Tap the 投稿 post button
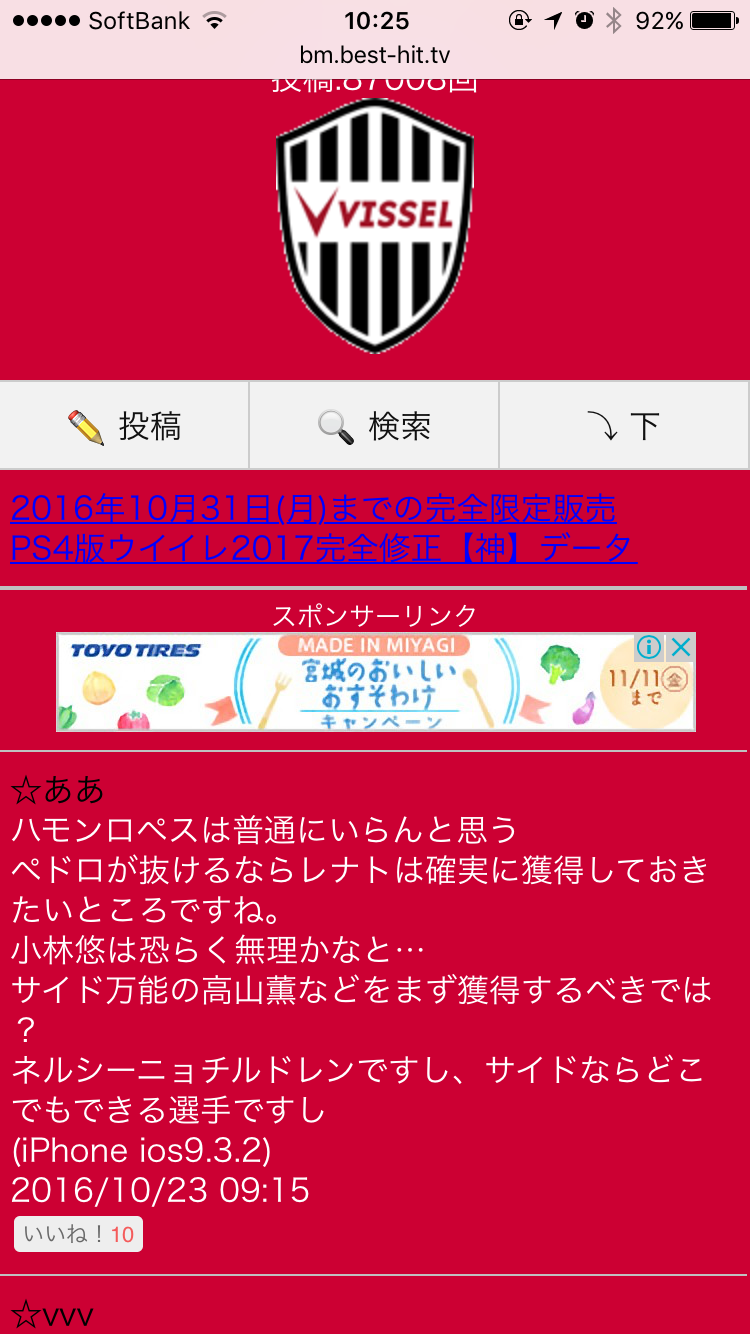Viewport: 750px width, 1334px height. coord(124,426)
